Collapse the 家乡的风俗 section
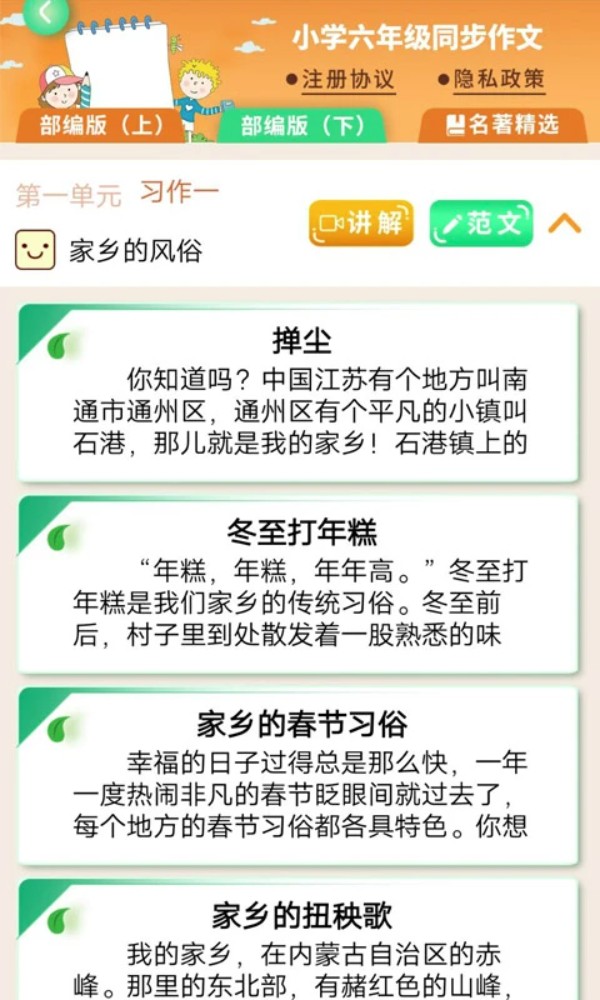 tap(564, 222)
